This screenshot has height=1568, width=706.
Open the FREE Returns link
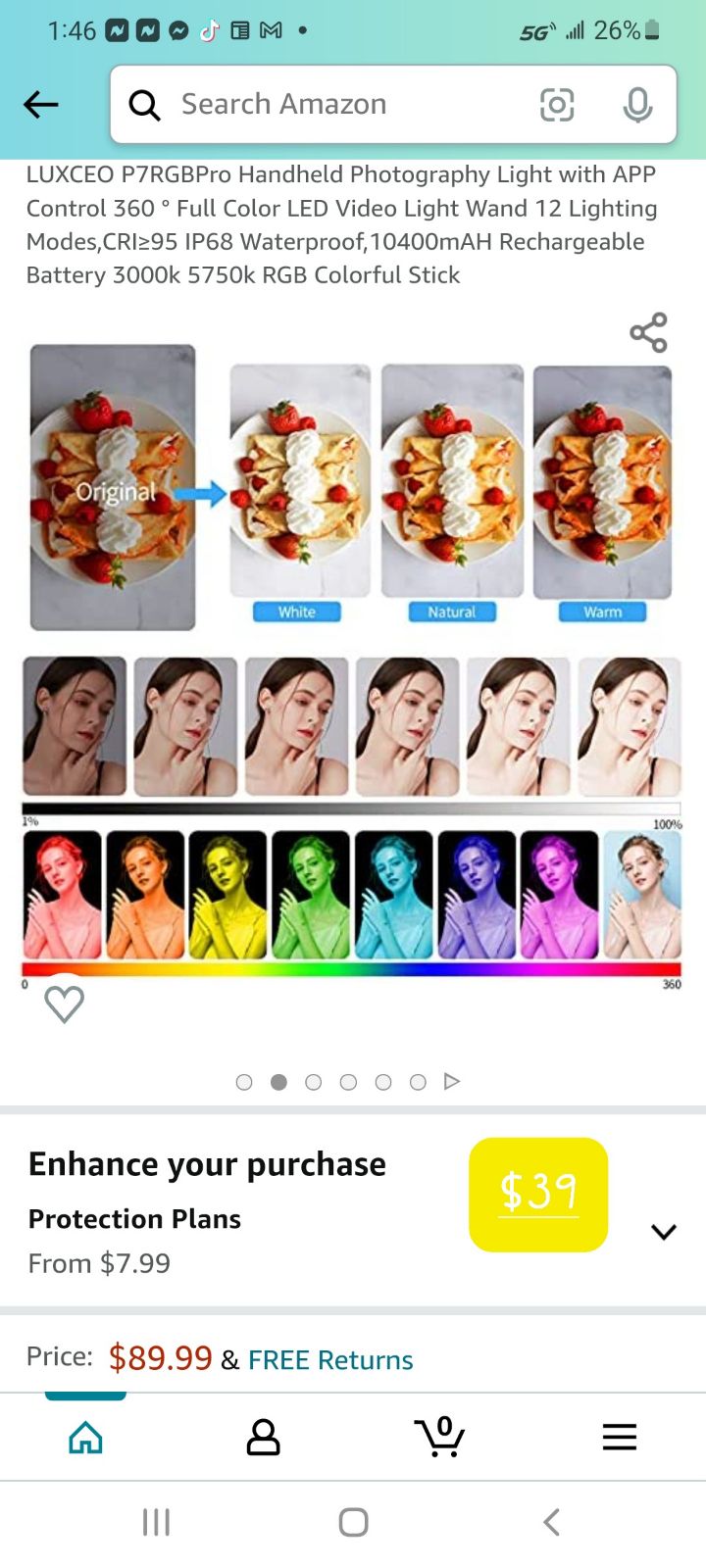click(330, 1359)
